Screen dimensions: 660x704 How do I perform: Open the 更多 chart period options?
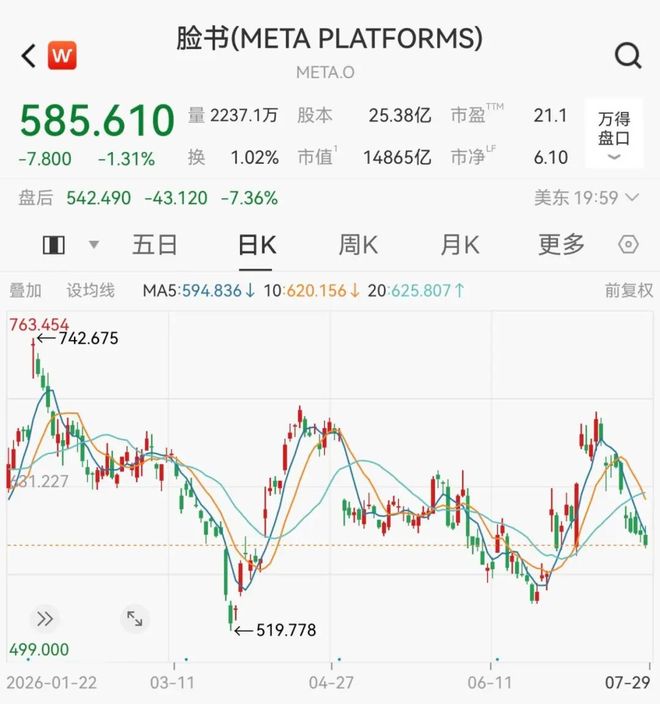[x=561, y=245]
